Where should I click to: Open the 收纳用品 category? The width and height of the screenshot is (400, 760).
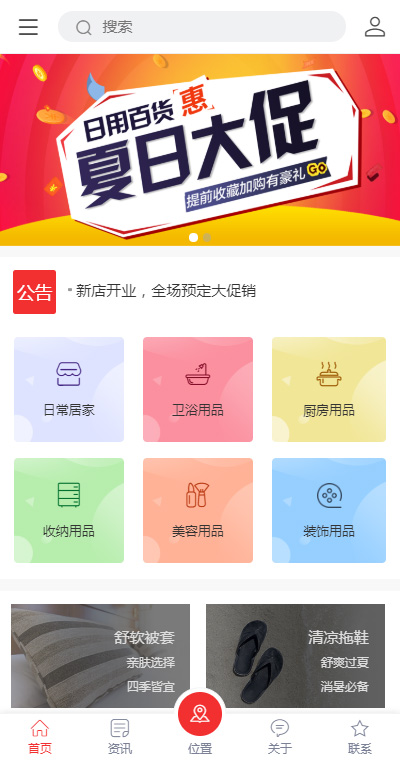[69, 510]
